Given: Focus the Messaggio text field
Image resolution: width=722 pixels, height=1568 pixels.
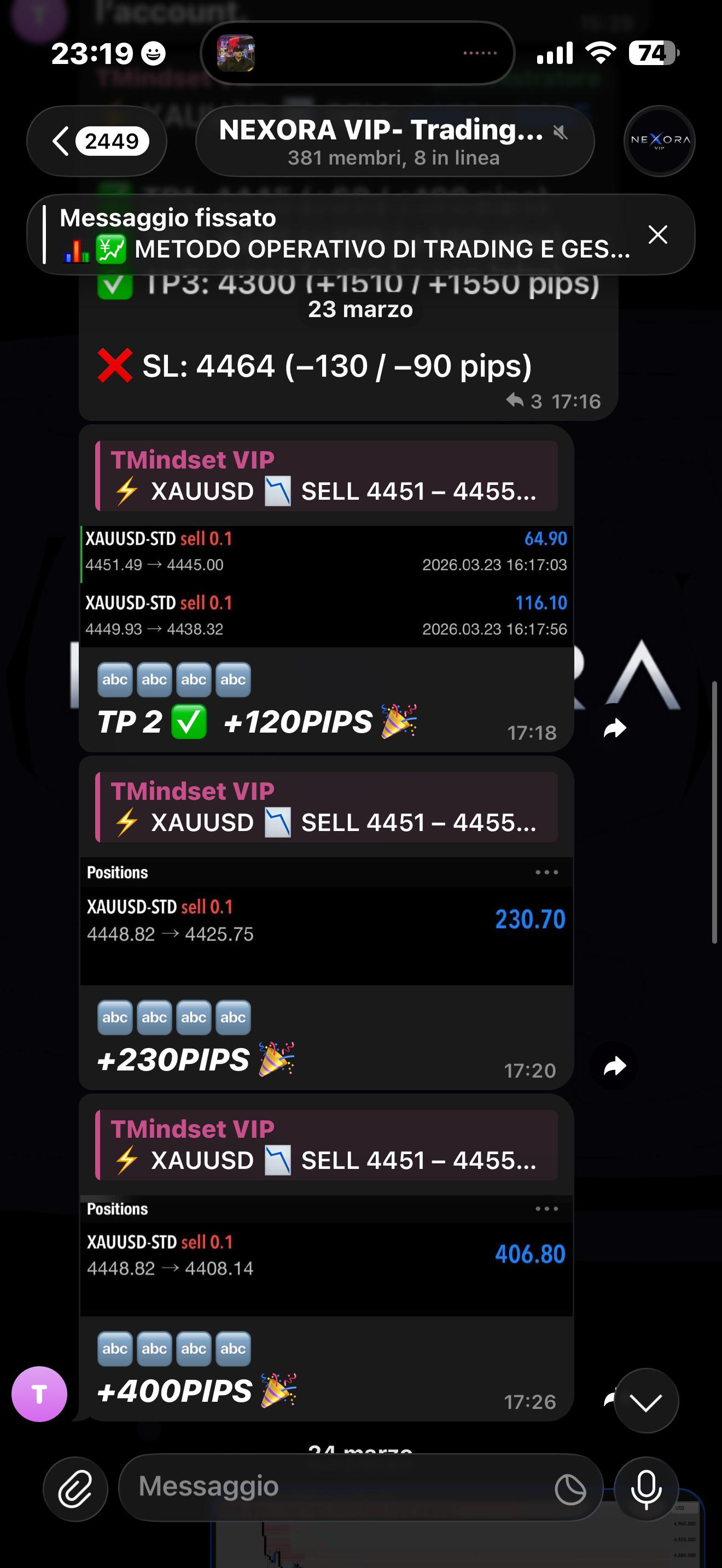Looking at the screenshot, I should pyautogui.click(x=341, y=1487).
